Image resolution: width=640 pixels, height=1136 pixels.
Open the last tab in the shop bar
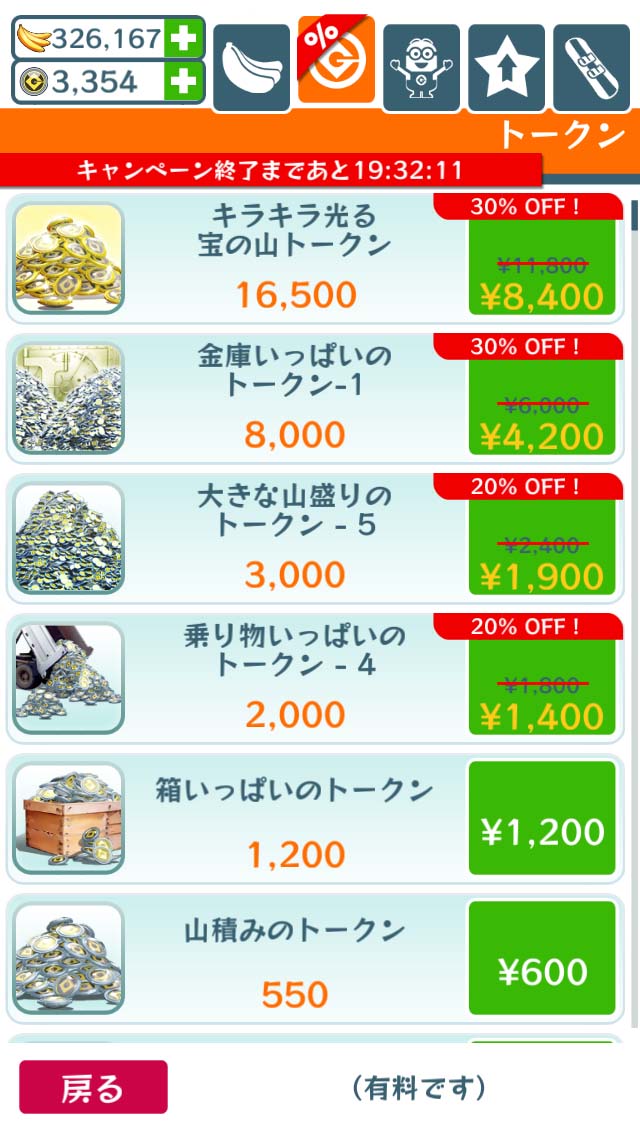click(x=591, y=67)
